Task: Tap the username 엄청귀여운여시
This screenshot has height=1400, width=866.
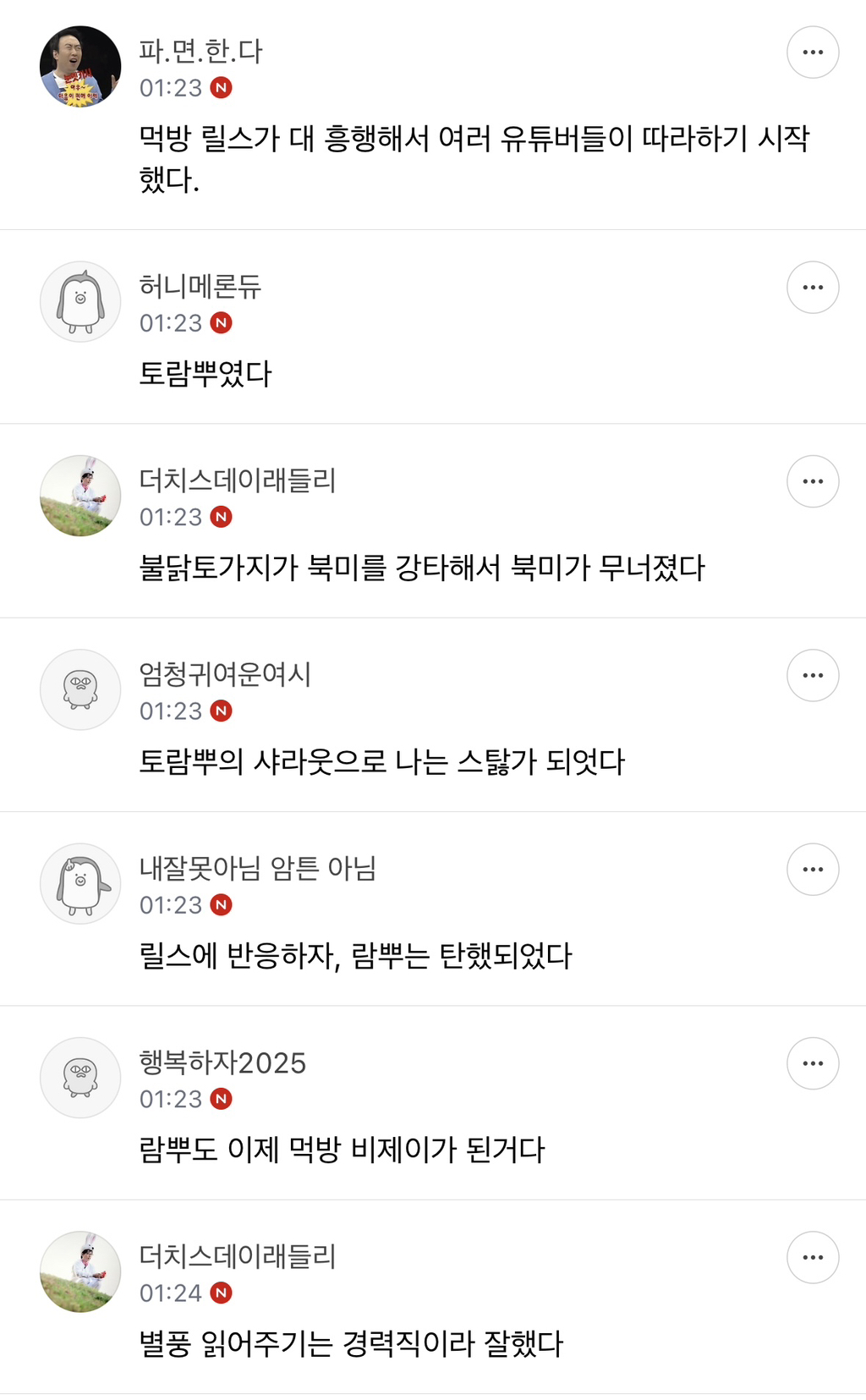Action: [225, 674]
